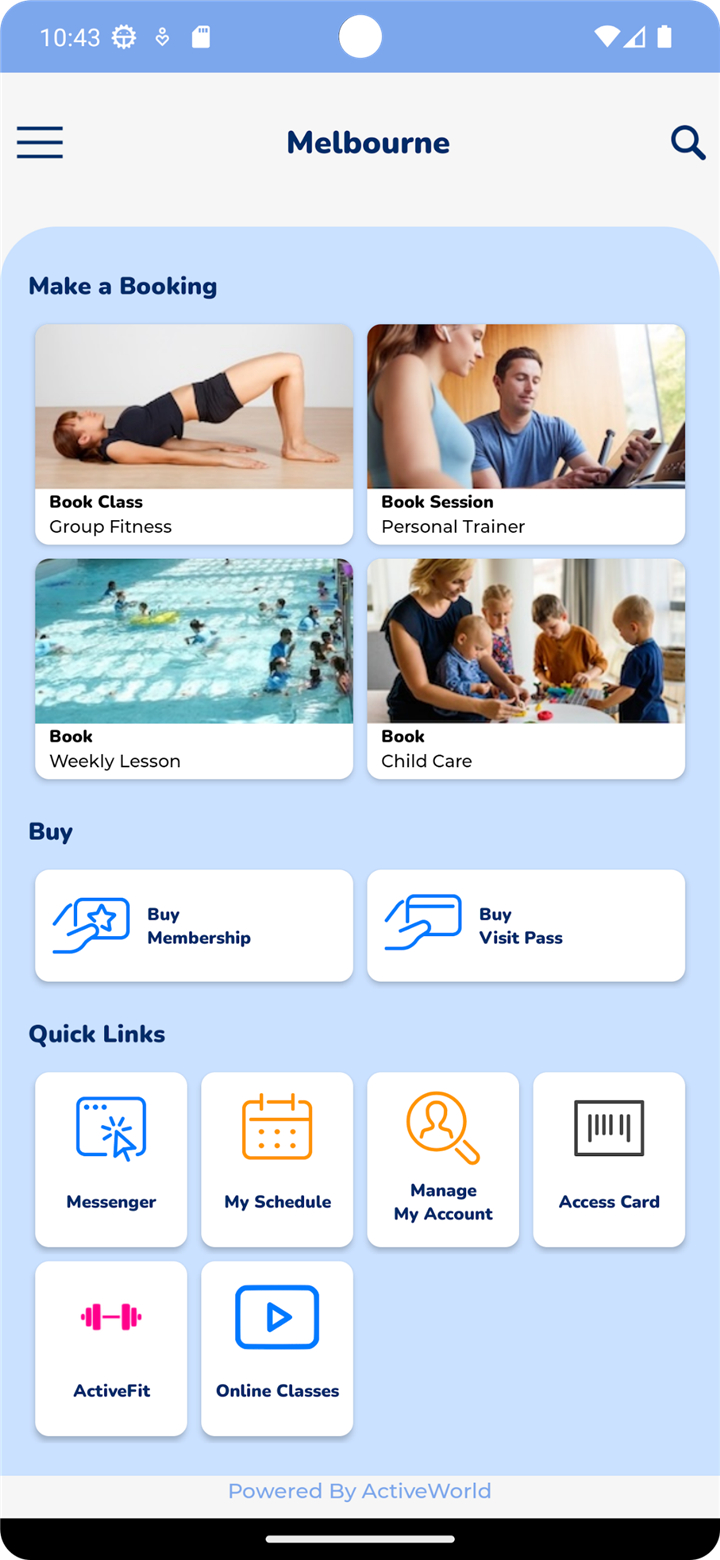Screen dimensions: 720x1560
Task: View My Schedule
Action: click(277, 1159)
